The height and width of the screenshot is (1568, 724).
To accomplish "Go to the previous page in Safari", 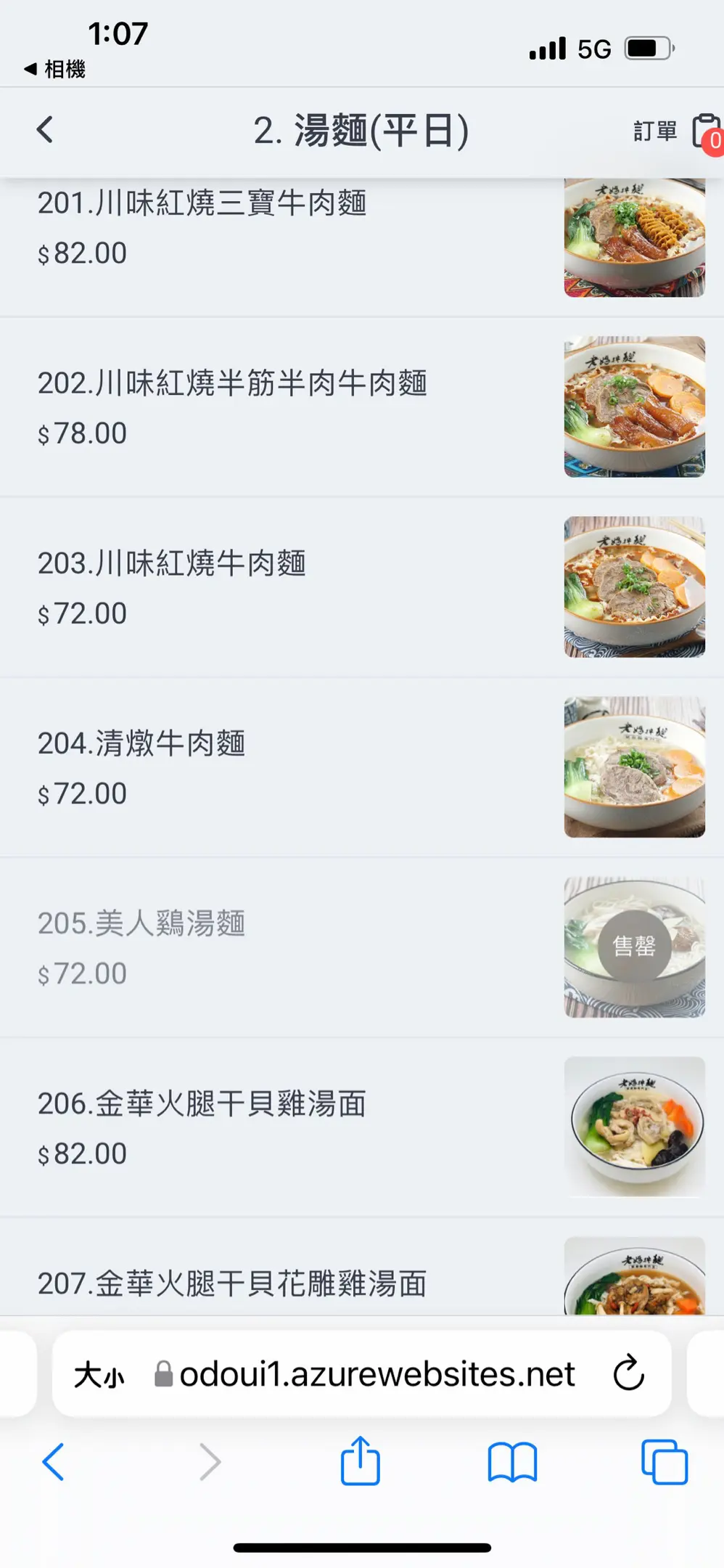I will [x=53, y=1462].
